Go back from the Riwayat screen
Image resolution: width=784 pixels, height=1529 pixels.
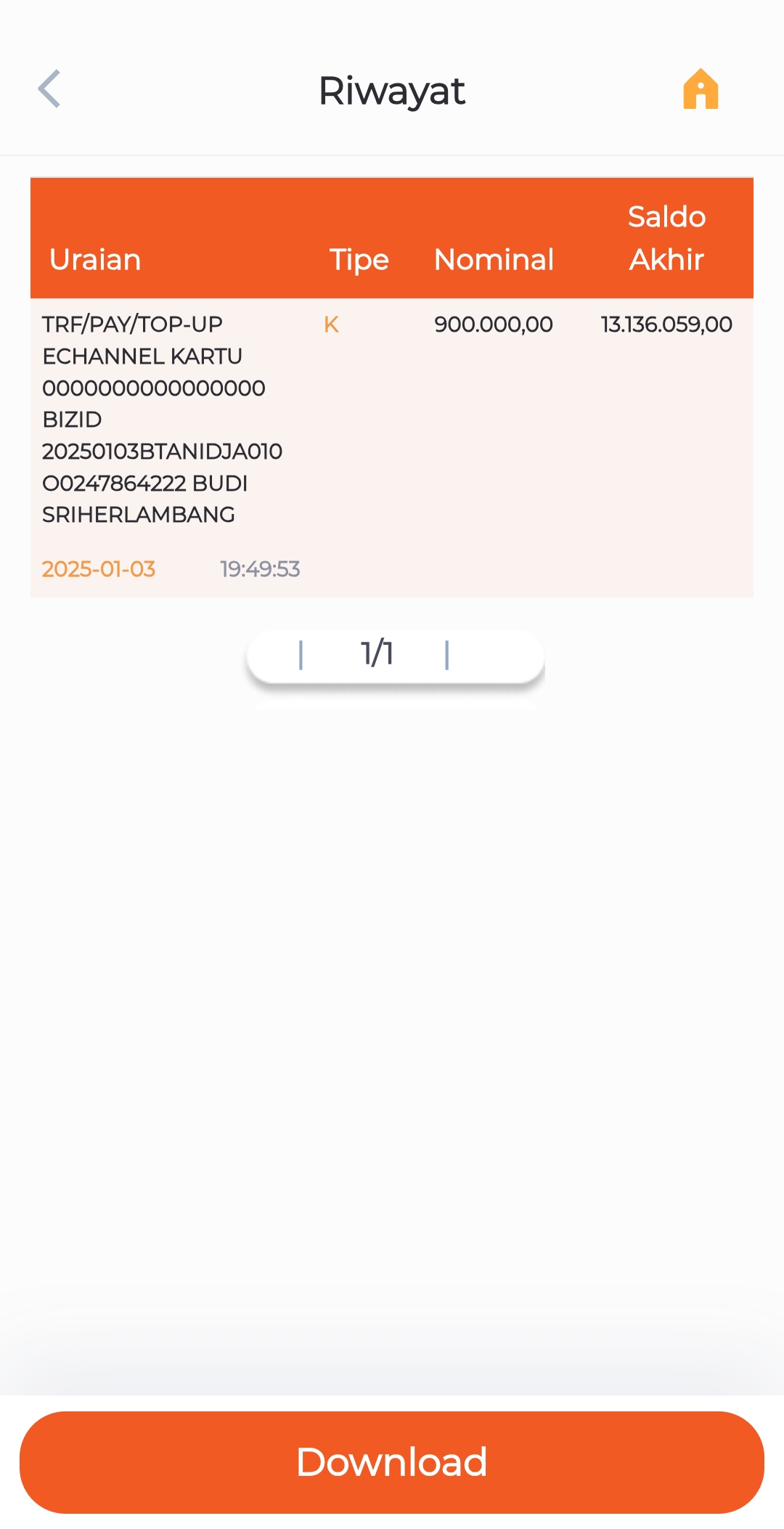(49, 89)
